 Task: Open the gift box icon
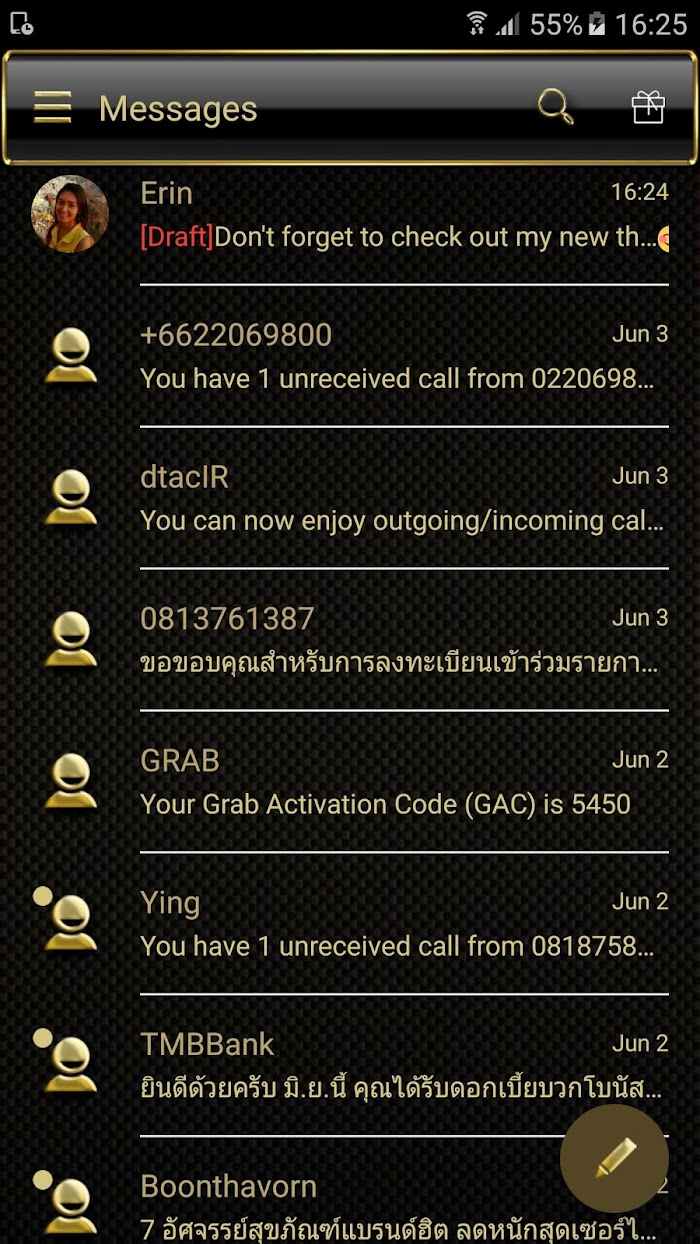pyautogui.click(x=648, y=107)
